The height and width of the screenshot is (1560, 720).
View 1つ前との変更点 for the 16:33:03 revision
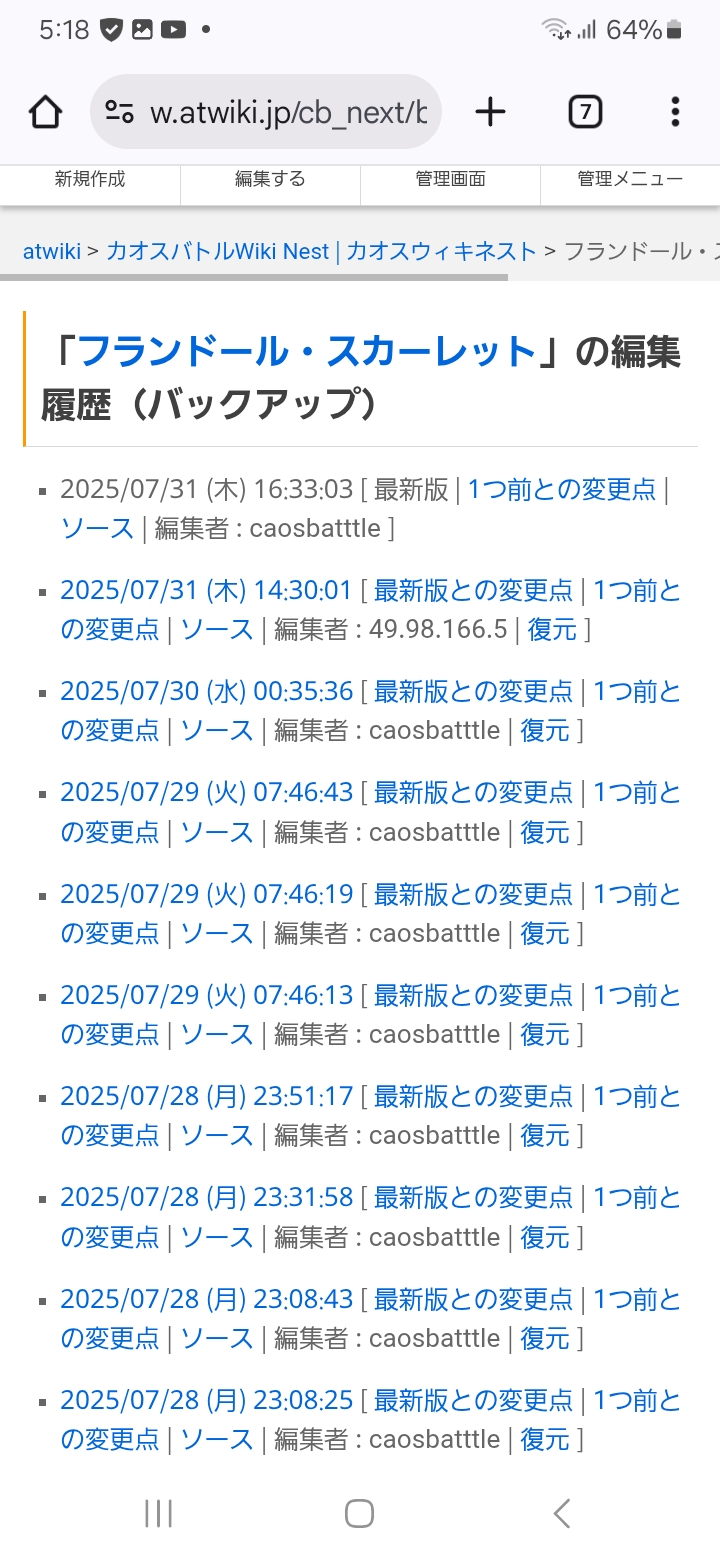[x=562, y=489]
